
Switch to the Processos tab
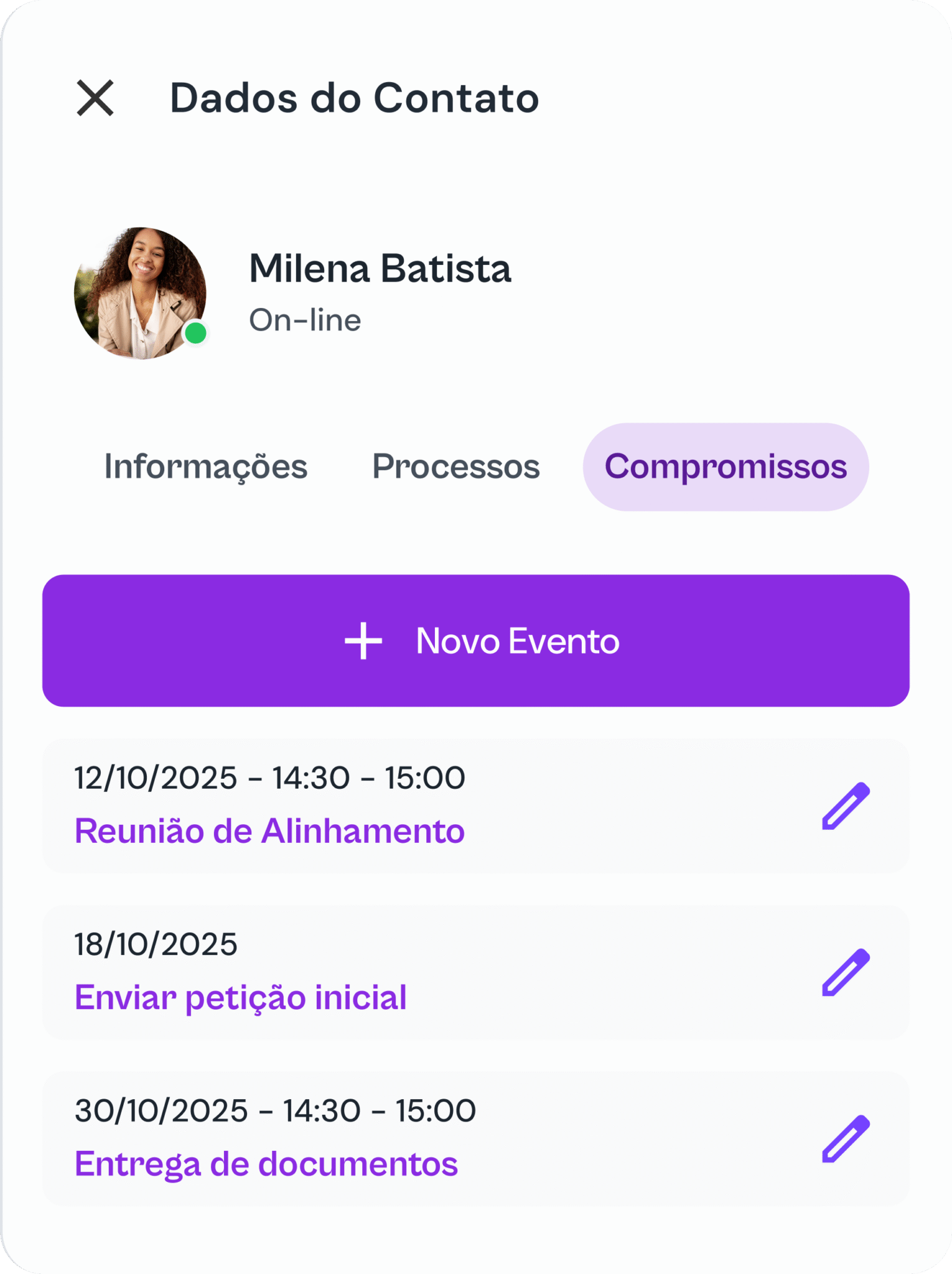[455, 467]
